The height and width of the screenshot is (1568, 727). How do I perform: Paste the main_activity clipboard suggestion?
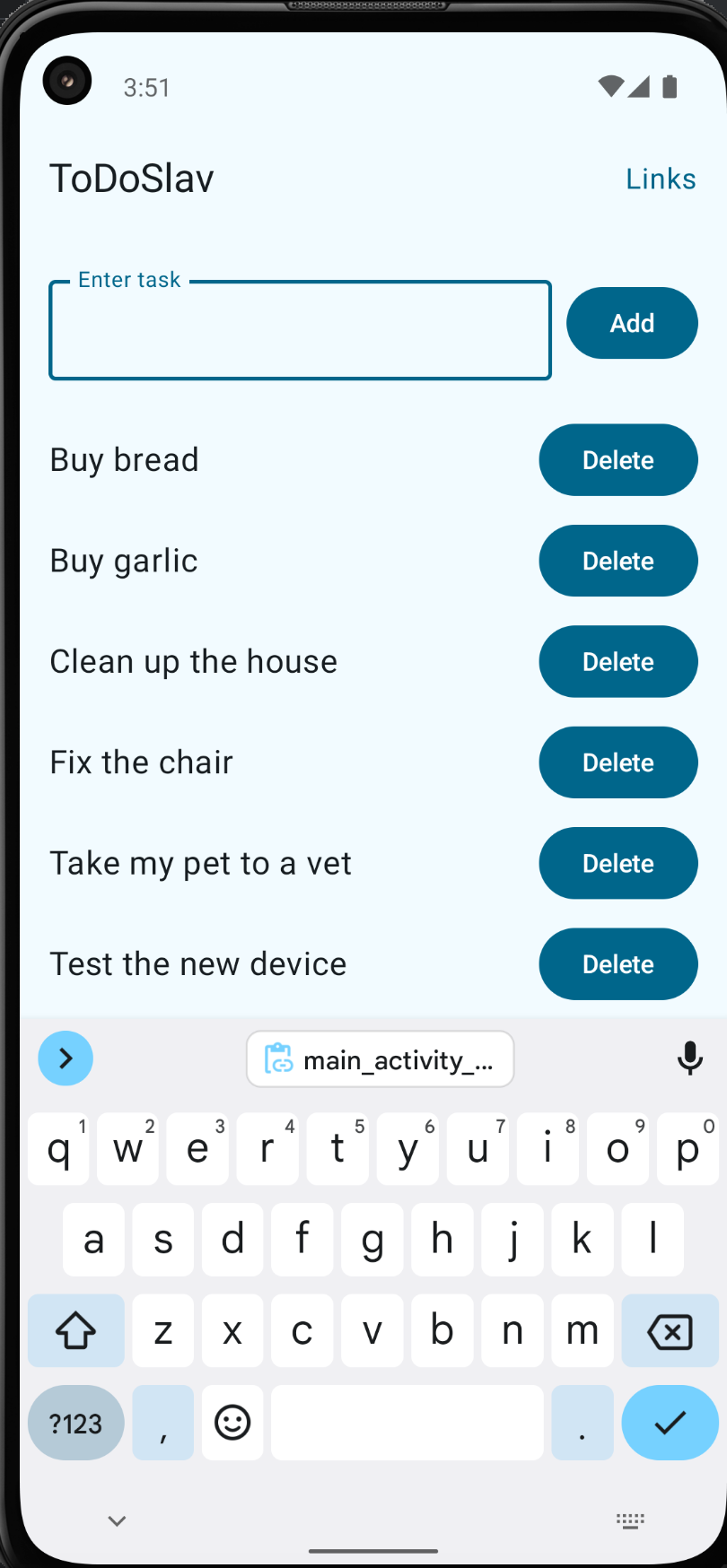tap(380, 1059)
